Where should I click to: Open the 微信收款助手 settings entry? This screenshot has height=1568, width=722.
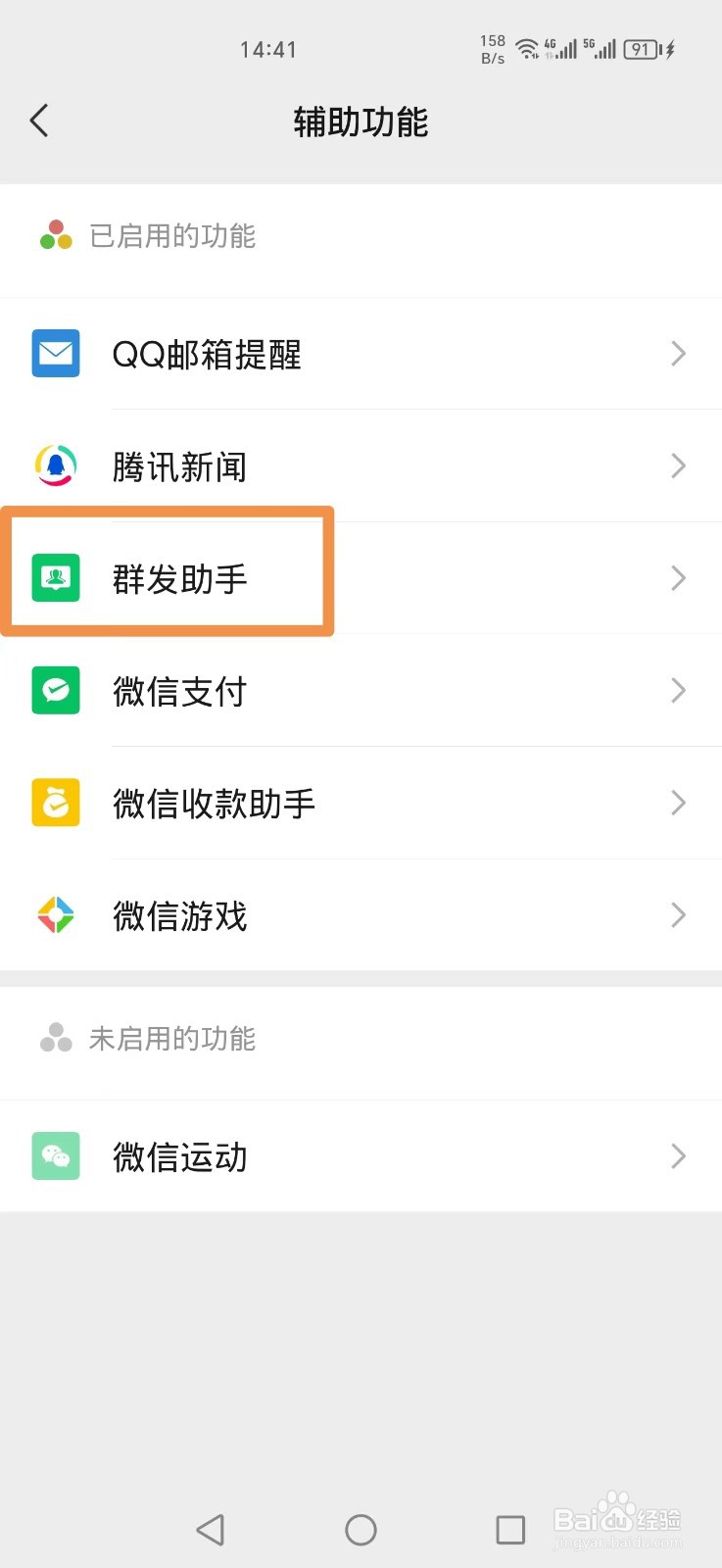pos(361,803)
